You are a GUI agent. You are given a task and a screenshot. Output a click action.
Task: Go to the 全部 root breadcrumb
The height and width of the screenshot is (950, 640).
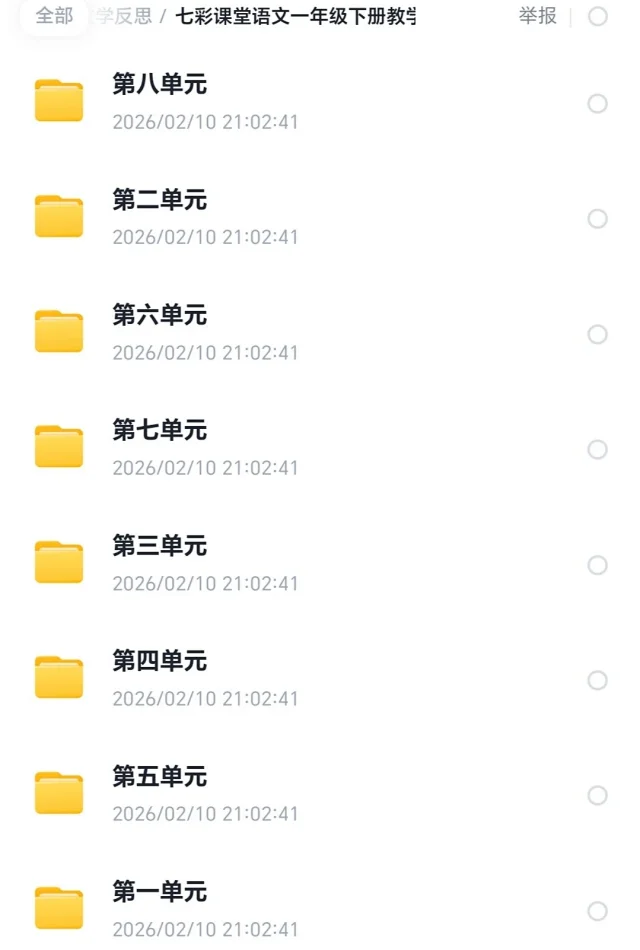coord(54,17)
